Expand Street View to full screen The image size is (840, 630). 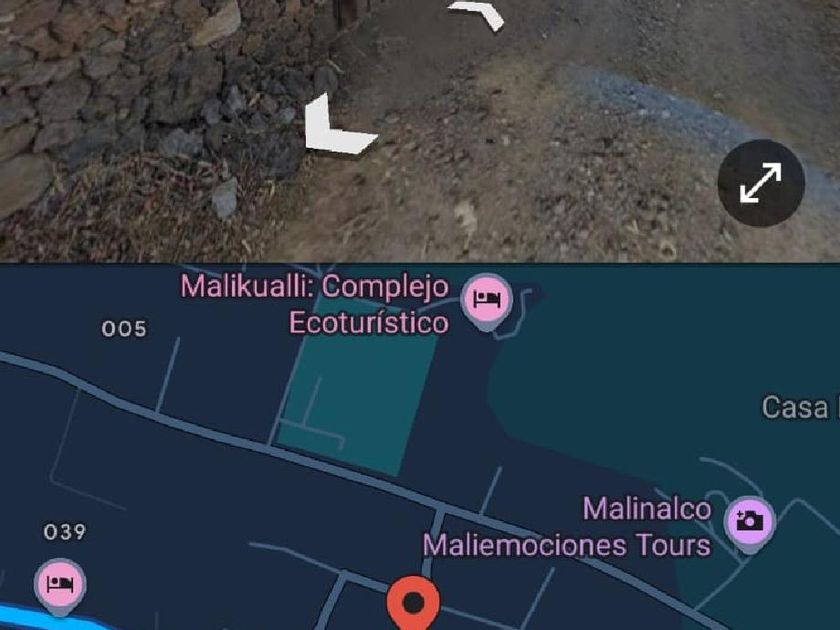tap(761, 183)
